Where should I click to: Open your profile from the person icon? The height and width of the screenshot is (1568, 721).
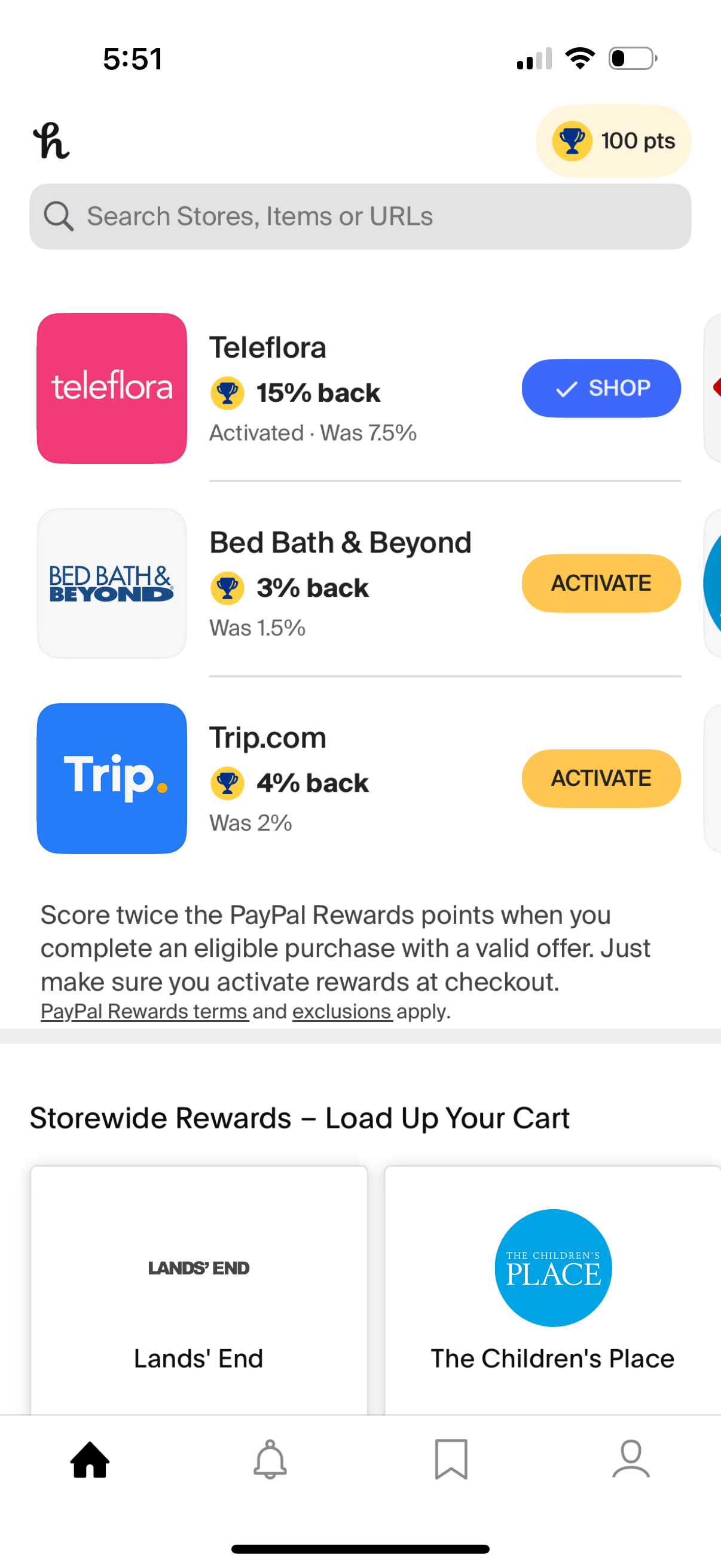631,1461
